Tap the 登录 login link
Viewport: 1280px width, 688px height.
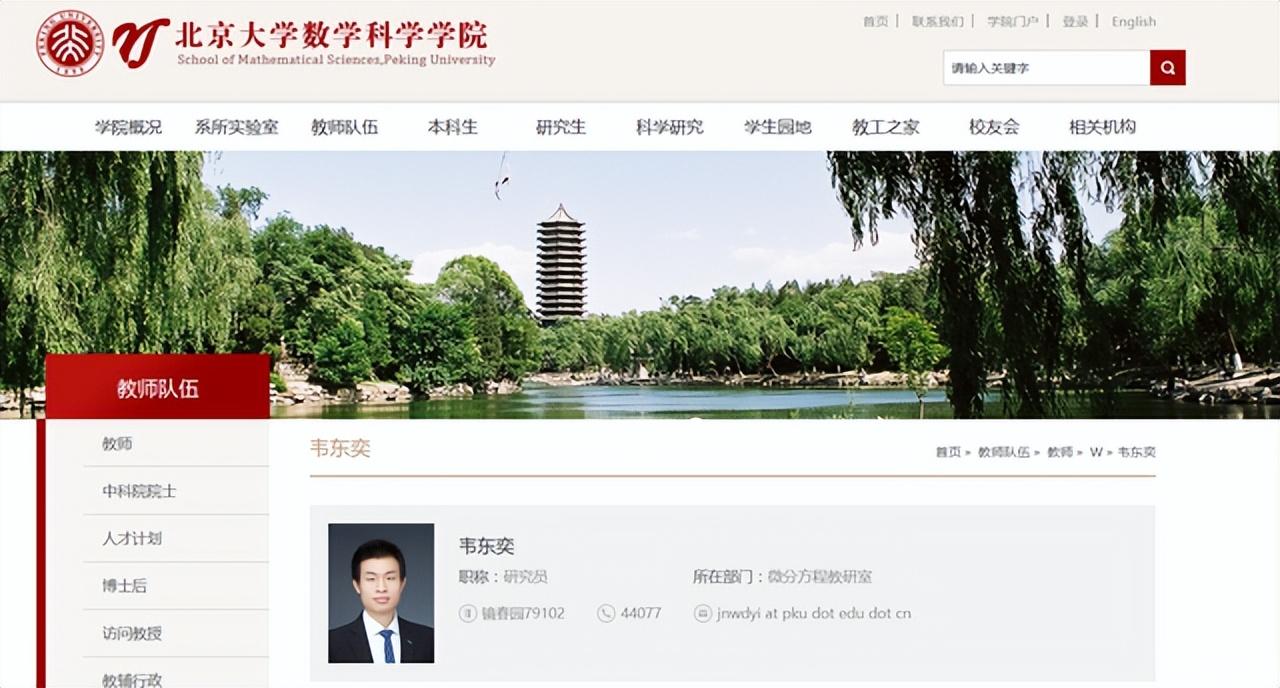1075,21
